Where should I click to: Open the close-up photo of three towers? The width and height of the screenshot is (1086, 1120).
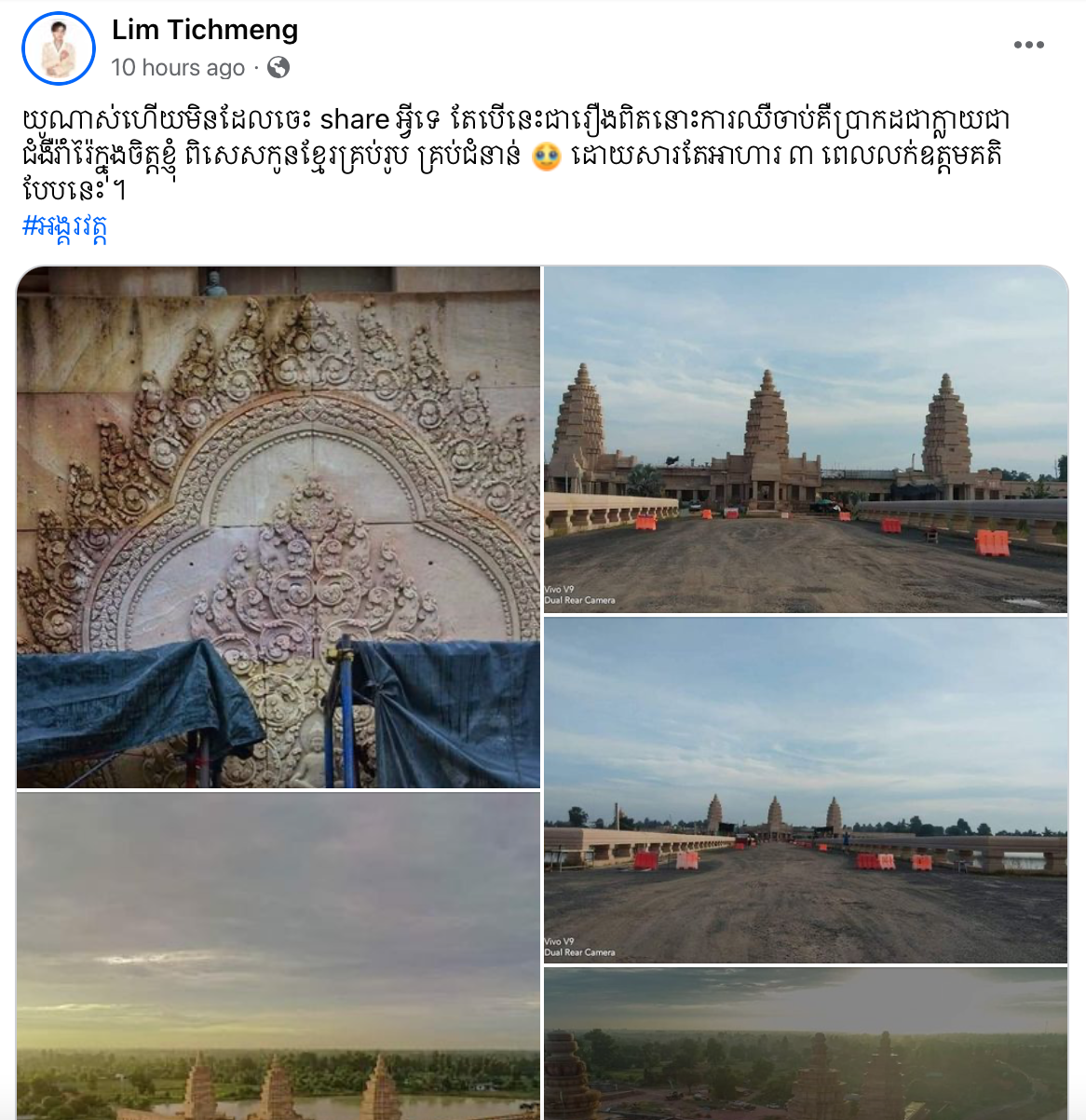(x=806, y=440)
